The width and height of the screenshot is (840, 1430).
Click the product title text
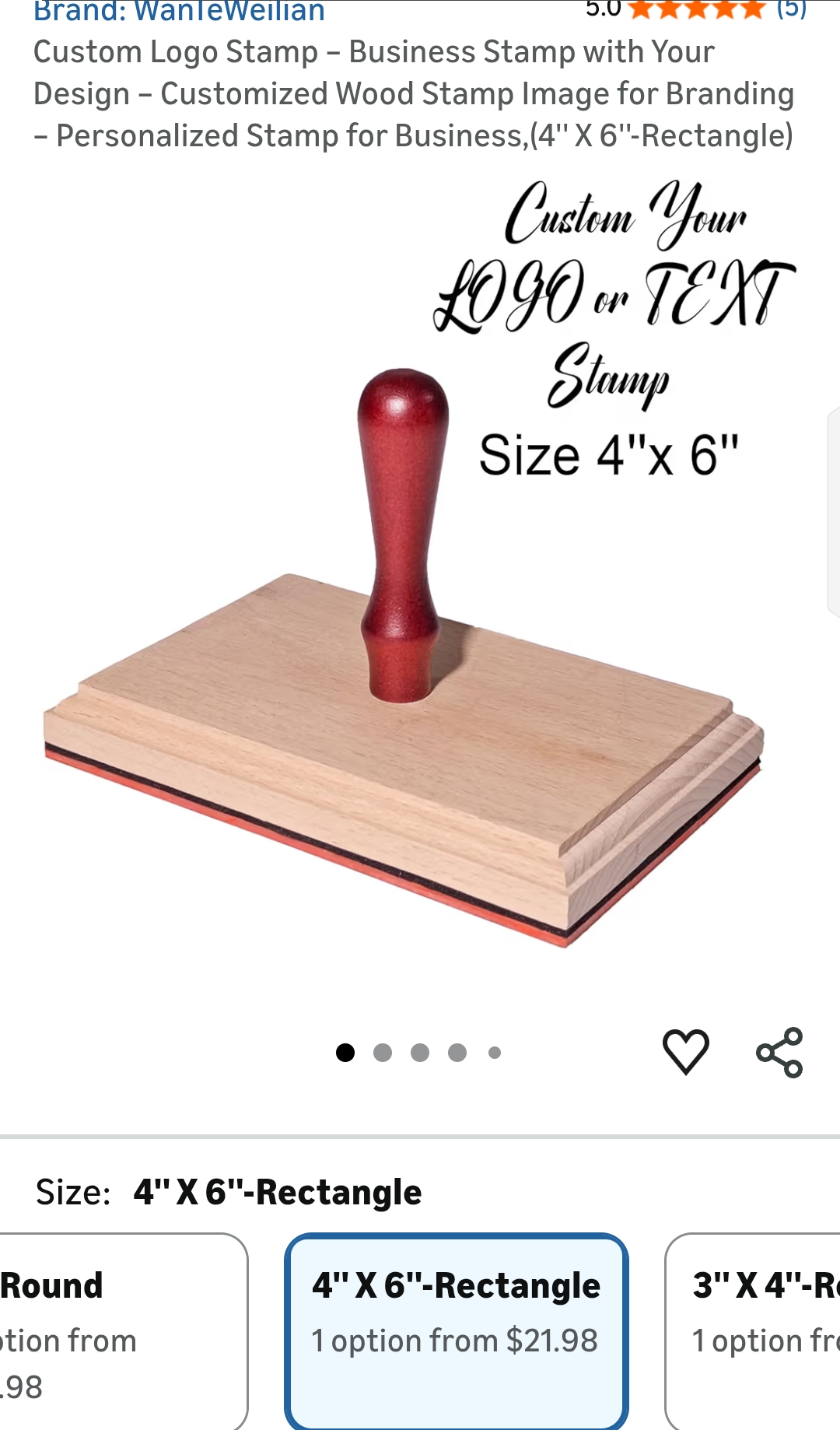414,93
